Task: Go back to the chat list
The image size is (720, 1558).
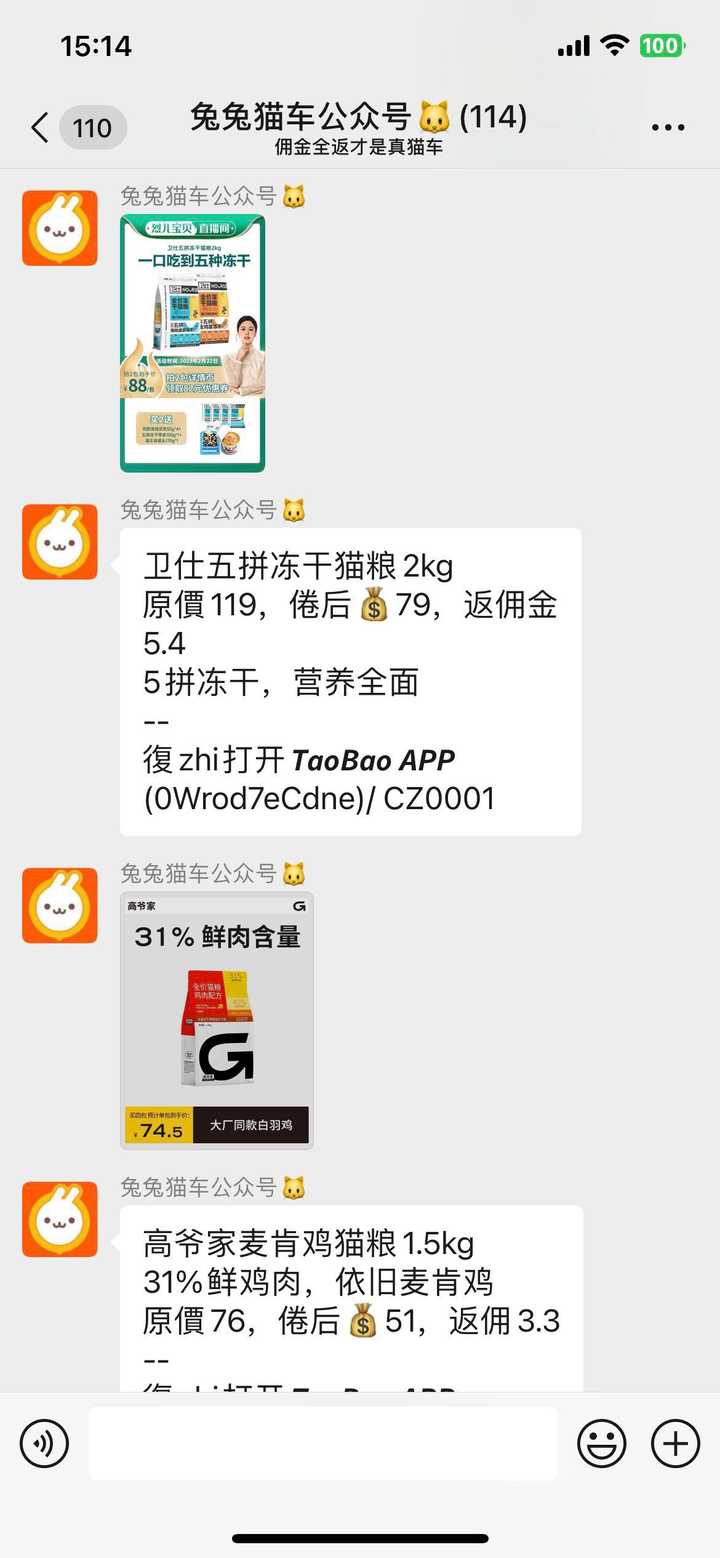Action: [x=40, y=128]
